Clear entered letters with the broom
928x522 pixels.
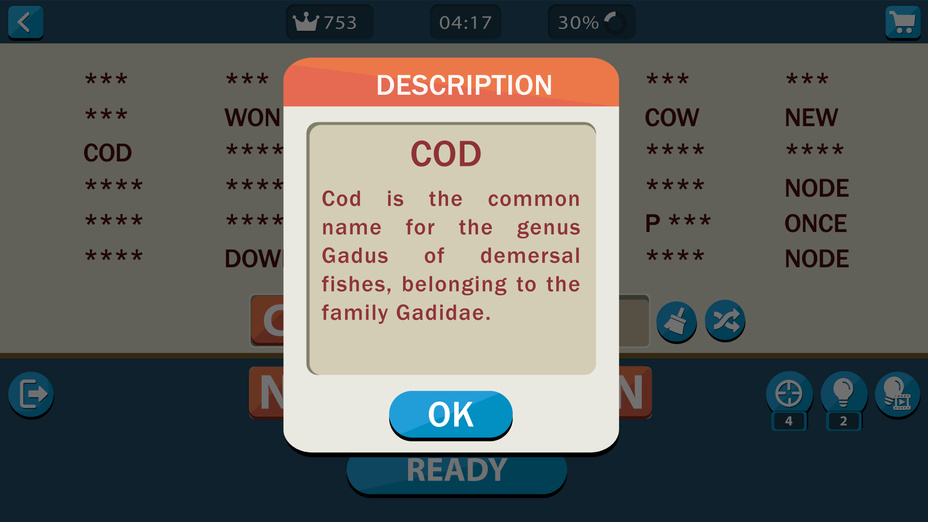[676, 321]
